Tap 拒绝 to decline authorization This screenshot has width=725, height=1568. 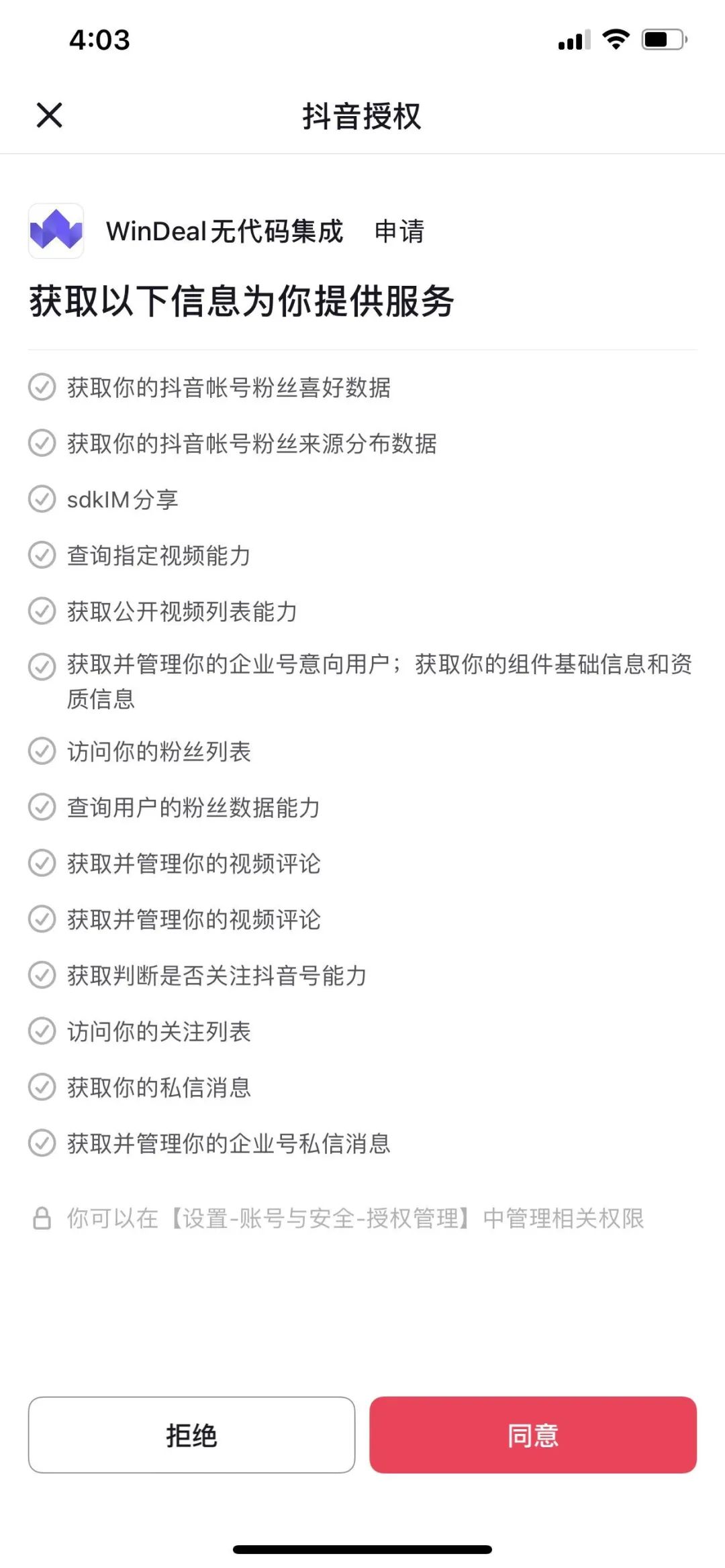pyautogui.click(x=191, y=1435)
